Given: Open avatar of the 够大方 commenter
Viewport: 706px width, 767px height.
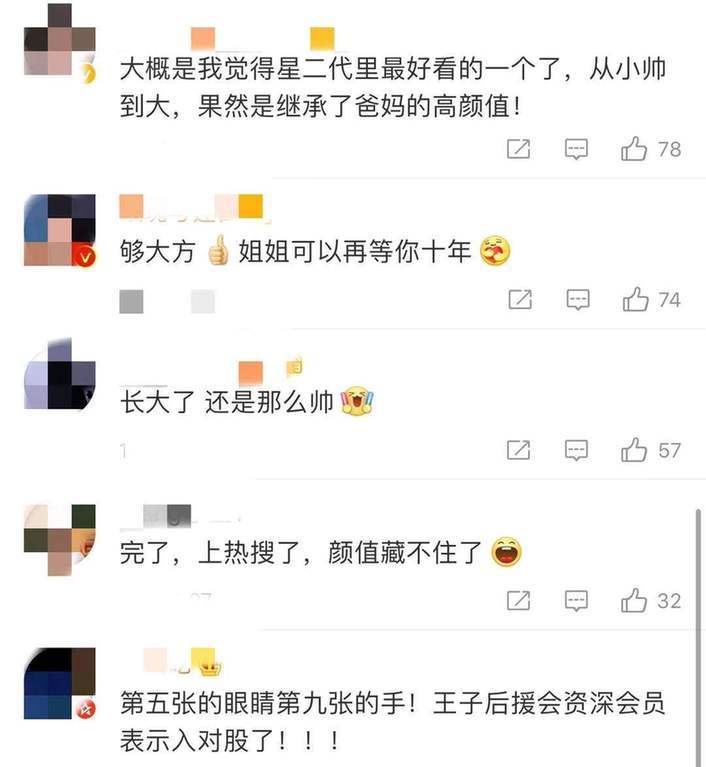Looking at the screenshot, I should click(59, 230).
